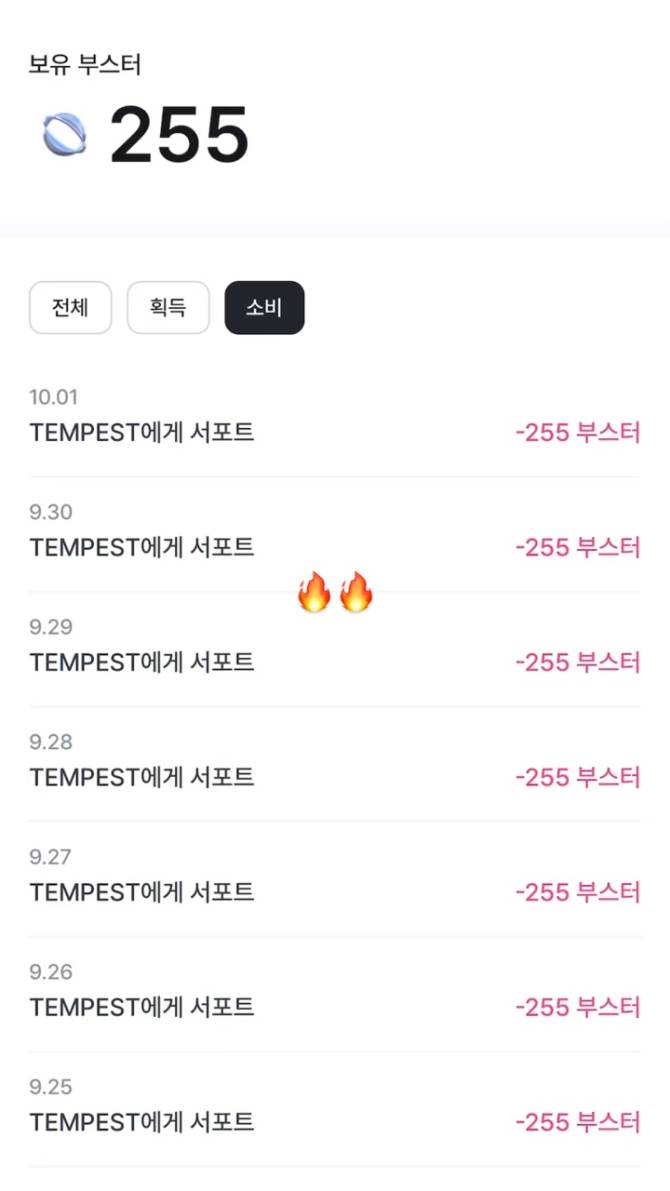
Task: Select the 획득 filter tab
Action: coord(168,308)
